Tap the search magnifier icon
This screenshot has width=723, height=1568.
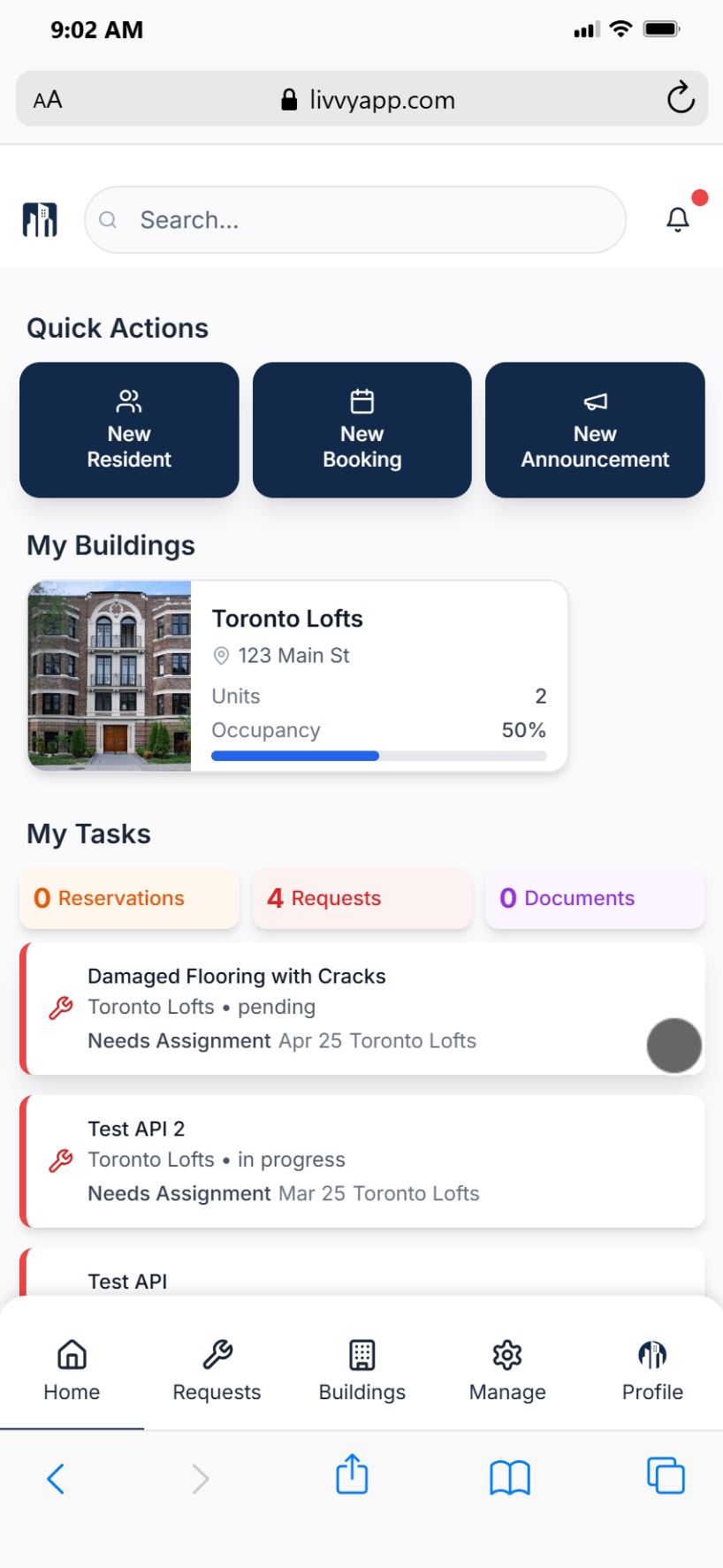[x=108, y=219]
